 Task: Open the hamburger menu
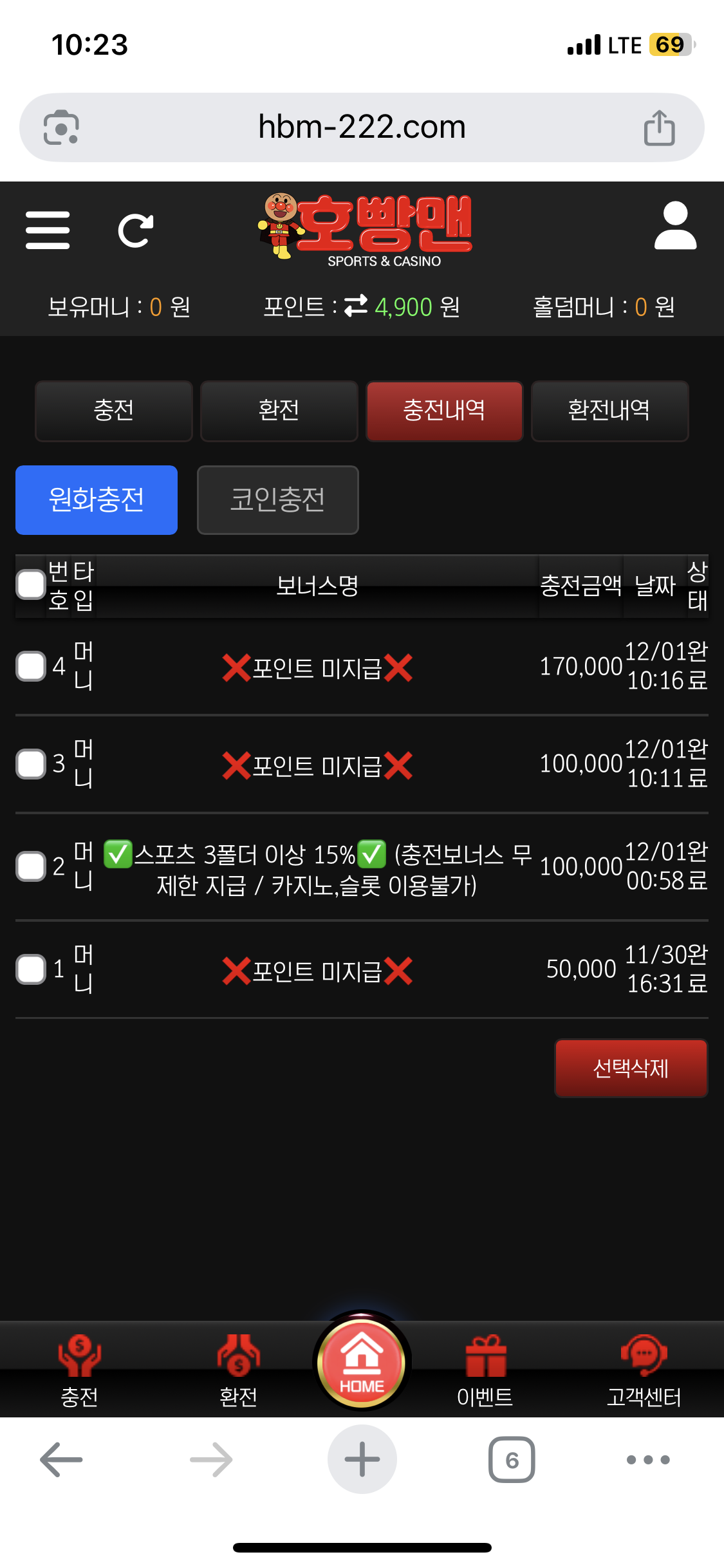48,230
